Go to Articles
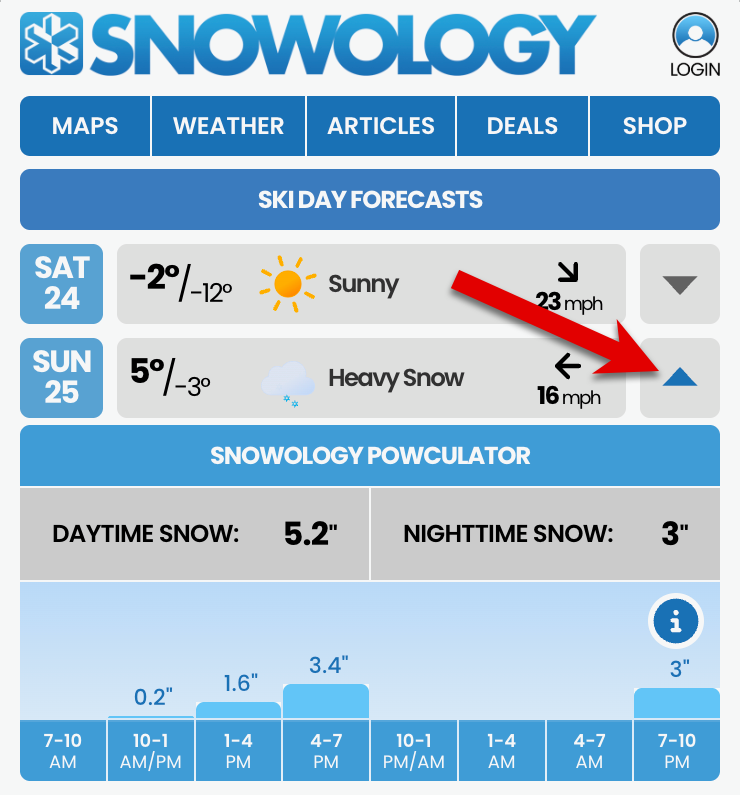Screen dimensions: 740x795 [x=381, y=126]
